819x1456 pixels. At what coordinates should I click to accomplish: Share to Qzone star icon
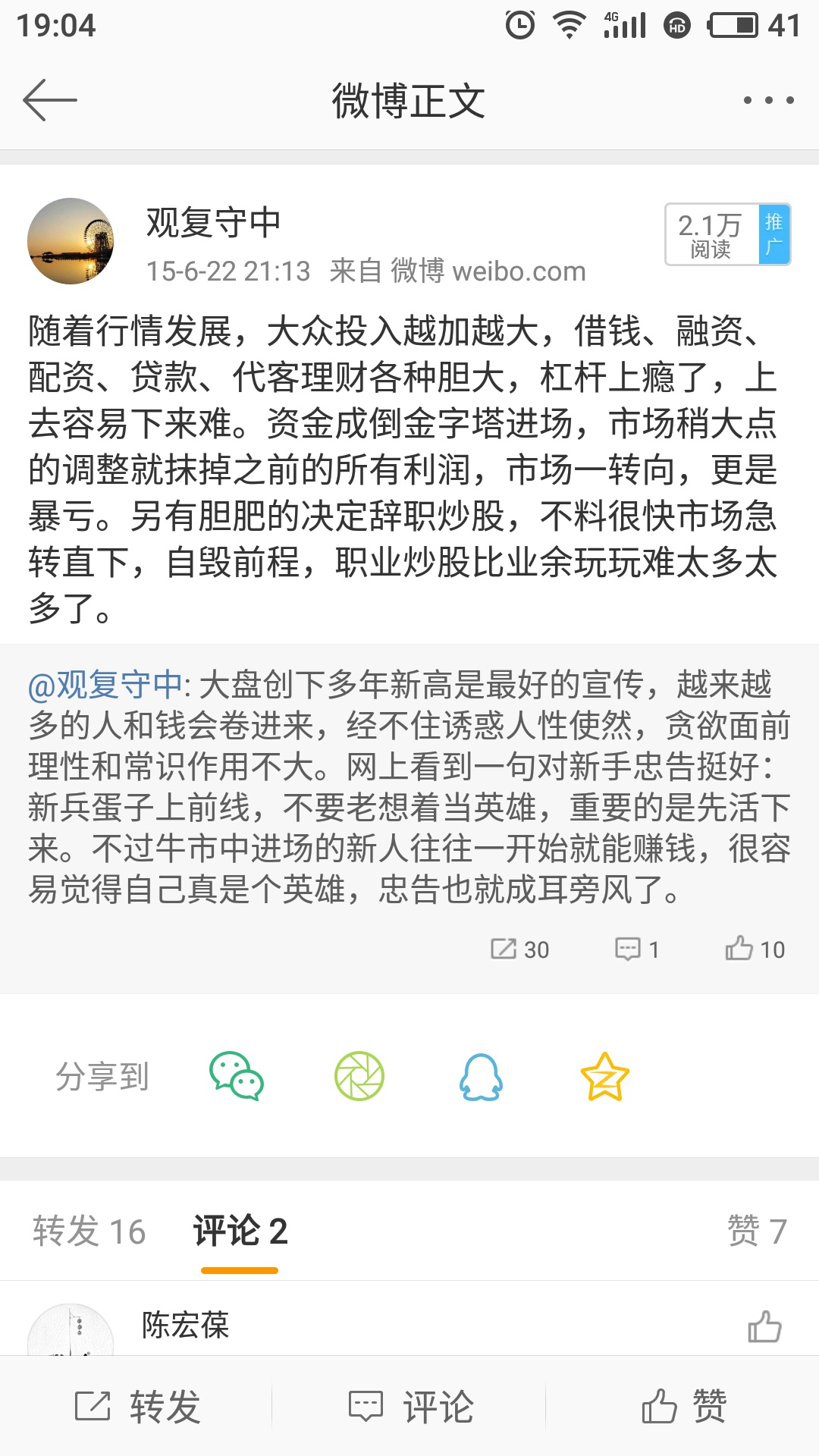604,1076
